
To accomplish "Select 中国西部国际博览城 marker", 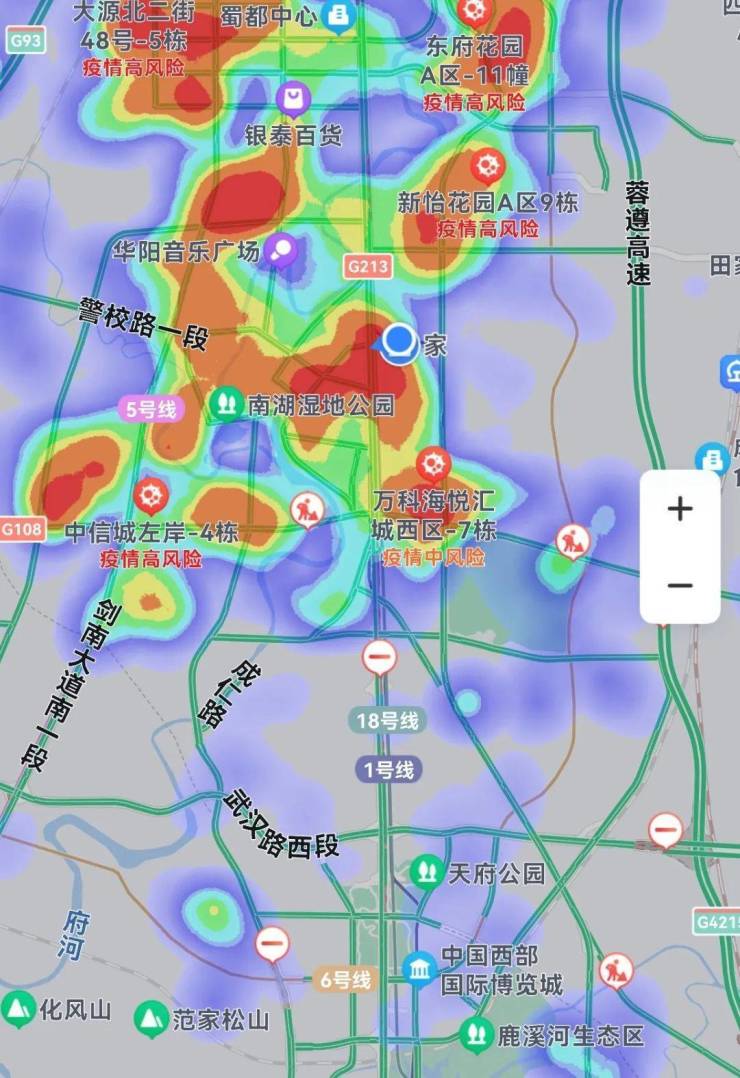I will pos(420,967).
